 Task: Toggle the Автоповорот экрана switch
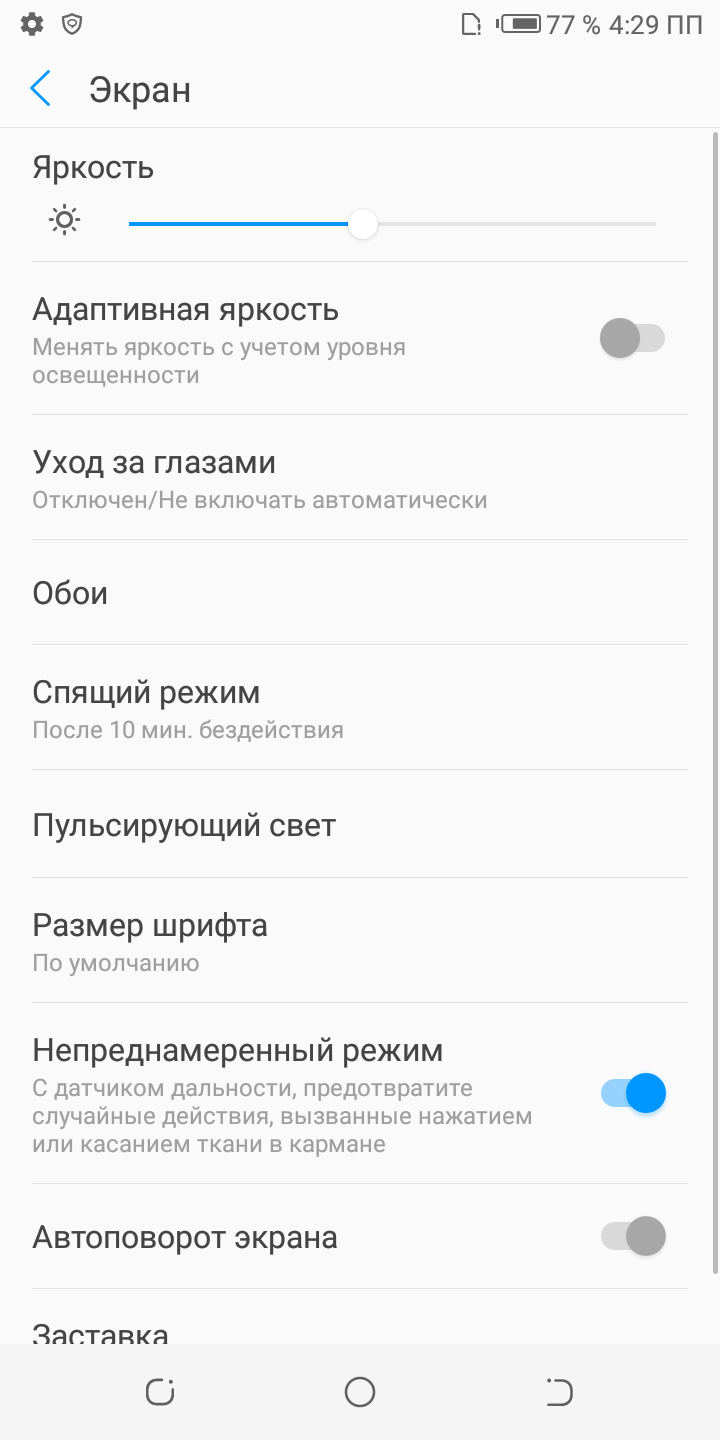[633, 1237]
